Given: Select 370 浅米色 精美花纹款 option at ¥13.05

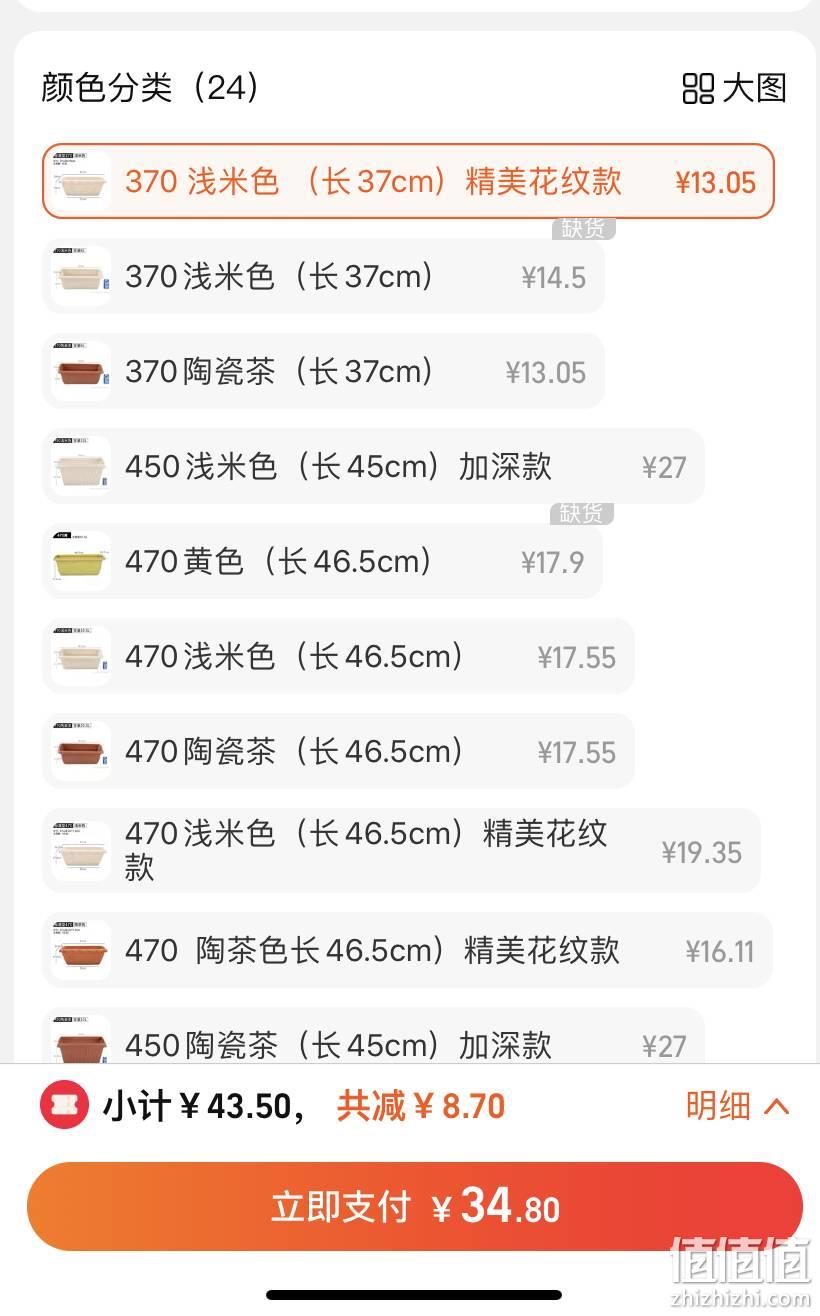Looking at the screenshot, I should point(408,181).
